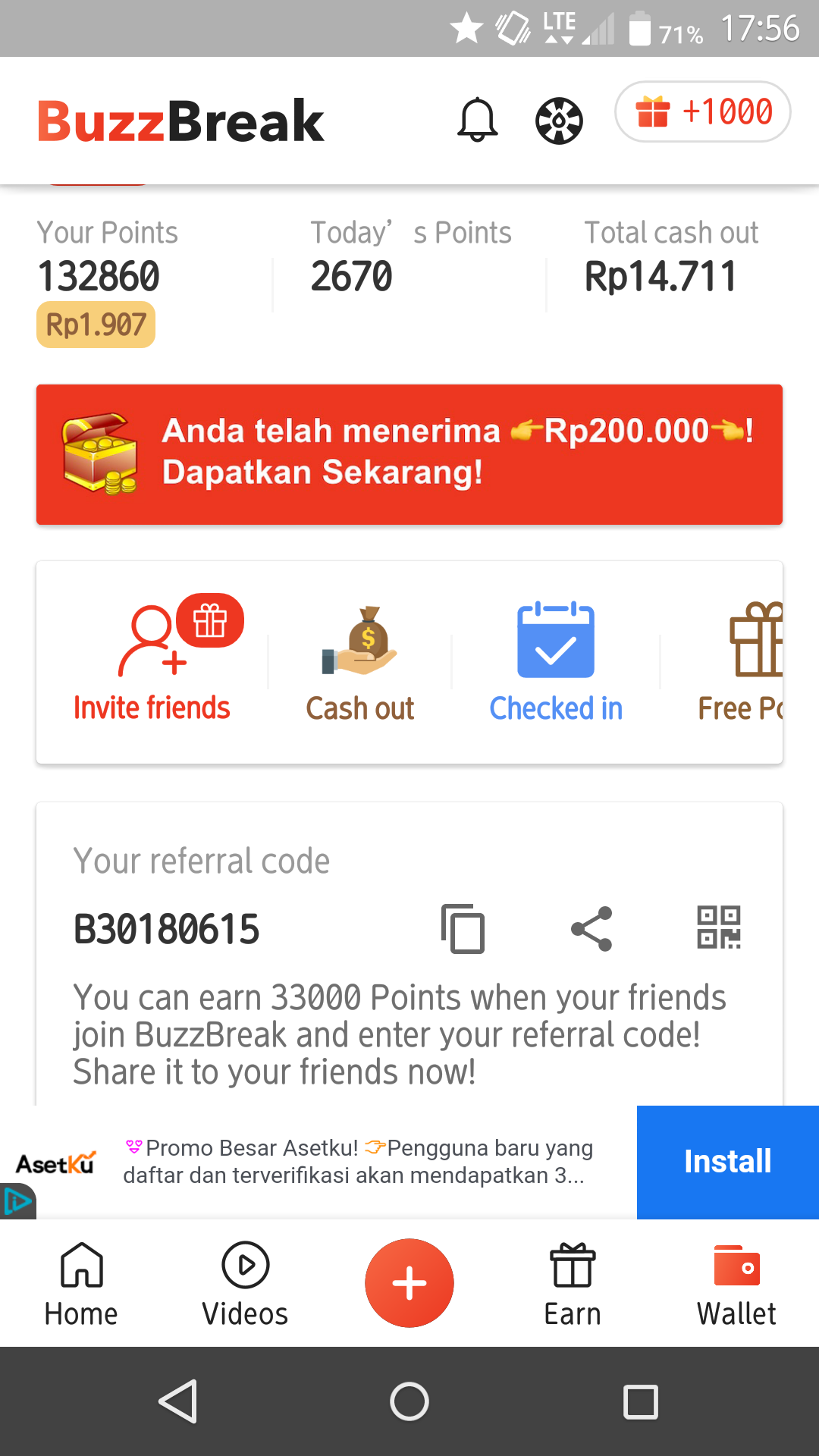Copy the referral code using copy icon
The height and width of the screenshot is (1456, 819).
pyautogui.click(x=463, y=928)
